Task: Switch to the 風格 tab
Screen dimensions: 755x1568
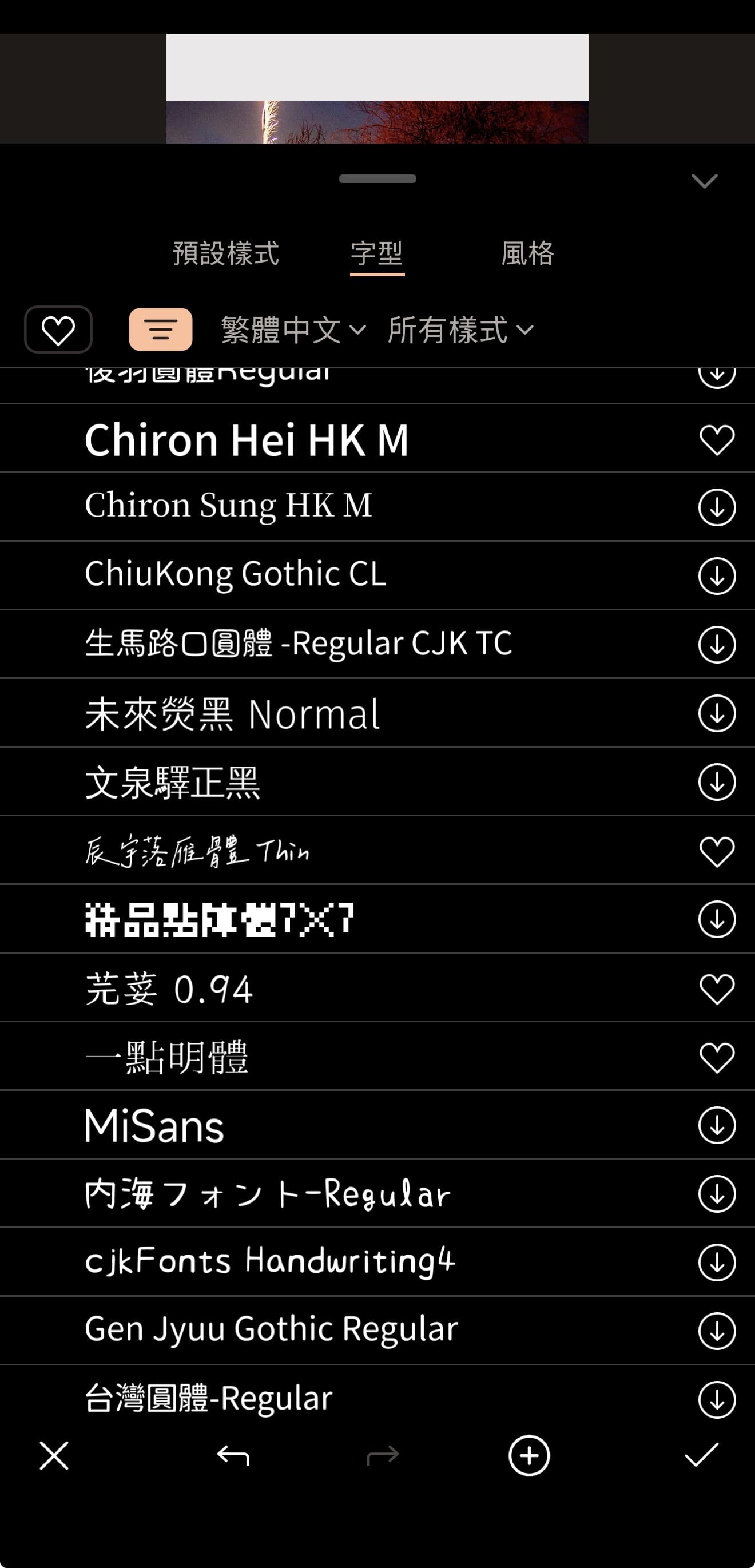Action: point(527,254)
